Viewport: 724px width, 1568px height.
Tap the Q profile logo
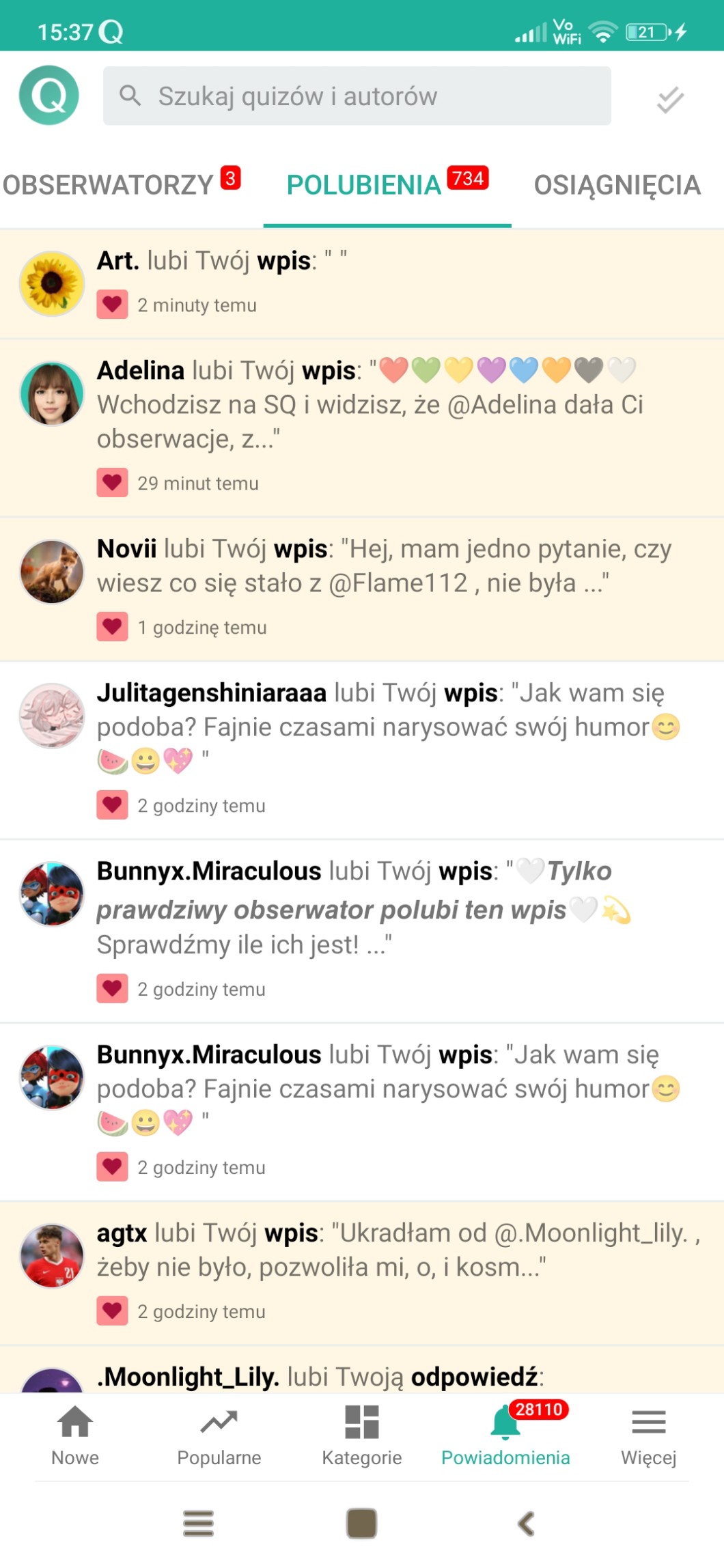coord(48,95)
